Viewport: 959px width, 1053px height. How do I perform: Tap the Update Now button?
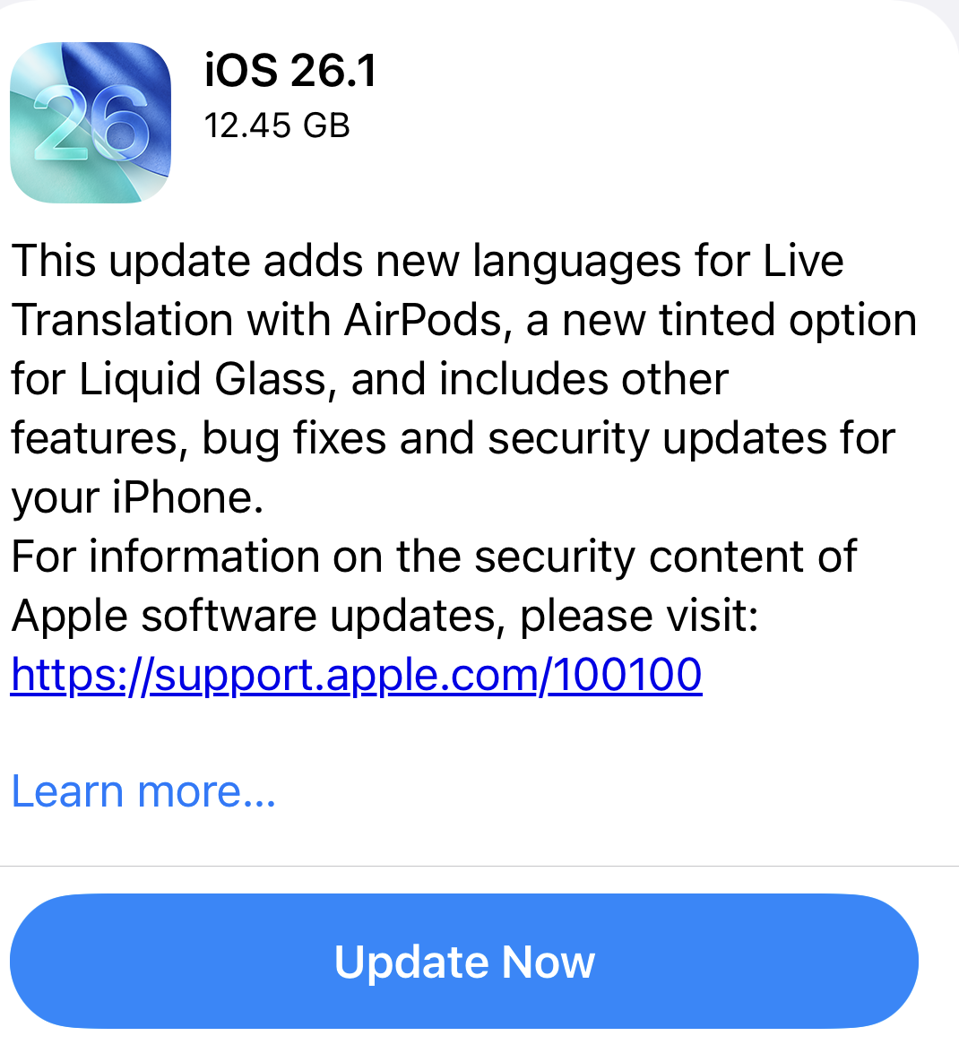(464, 961)
